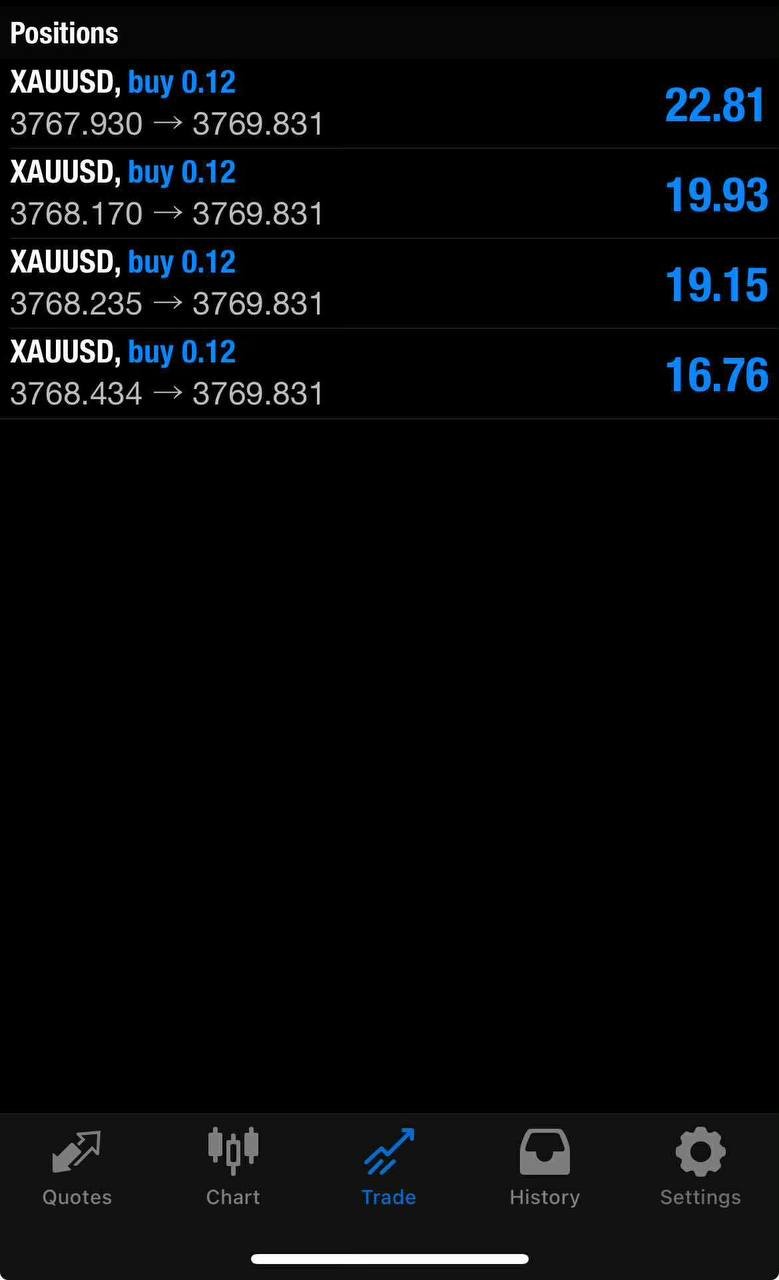Switch to the Quotes tab
Image resolution: width=779 pixels, height=1280 pixels.
tap(77, 1167)
